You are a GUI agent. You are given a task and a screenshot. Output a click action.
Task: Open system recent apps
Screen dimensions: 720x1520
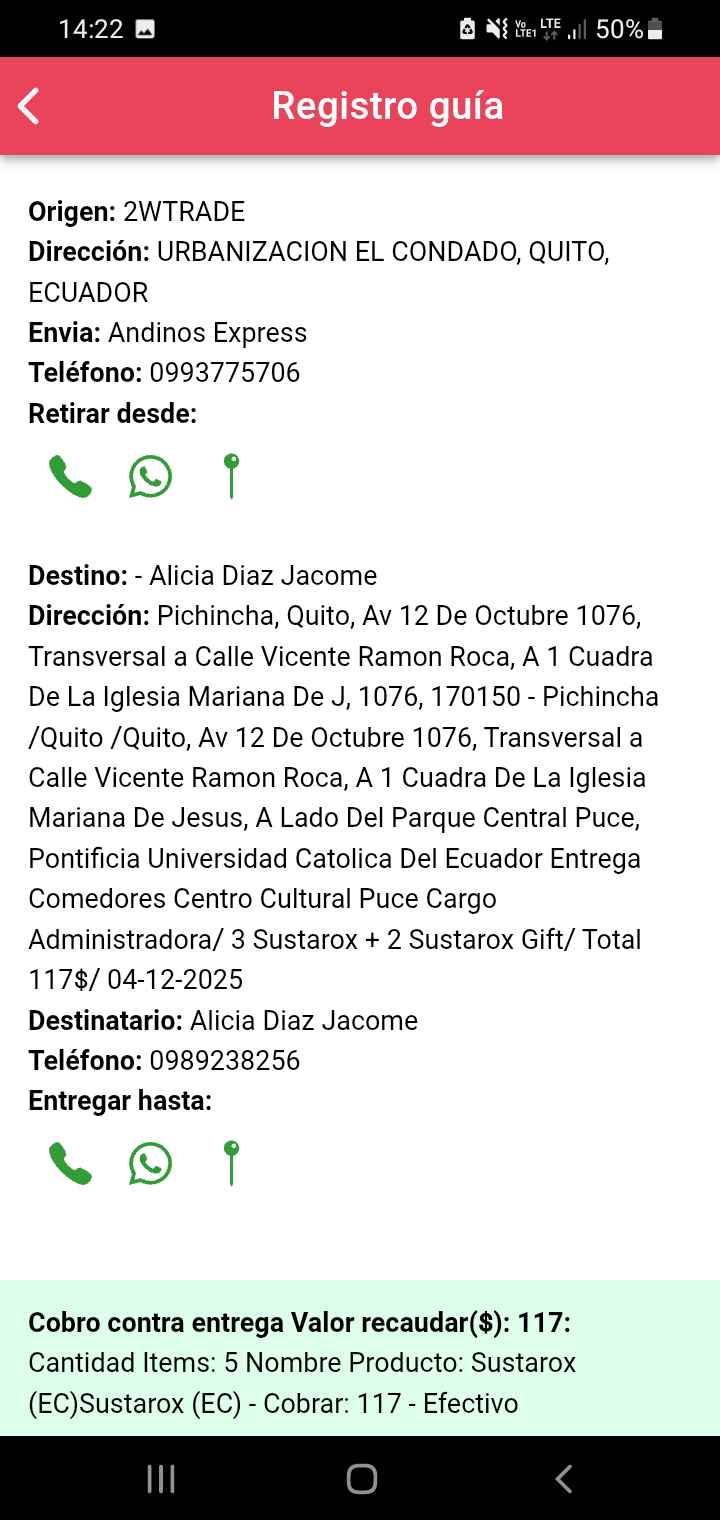161,1479
